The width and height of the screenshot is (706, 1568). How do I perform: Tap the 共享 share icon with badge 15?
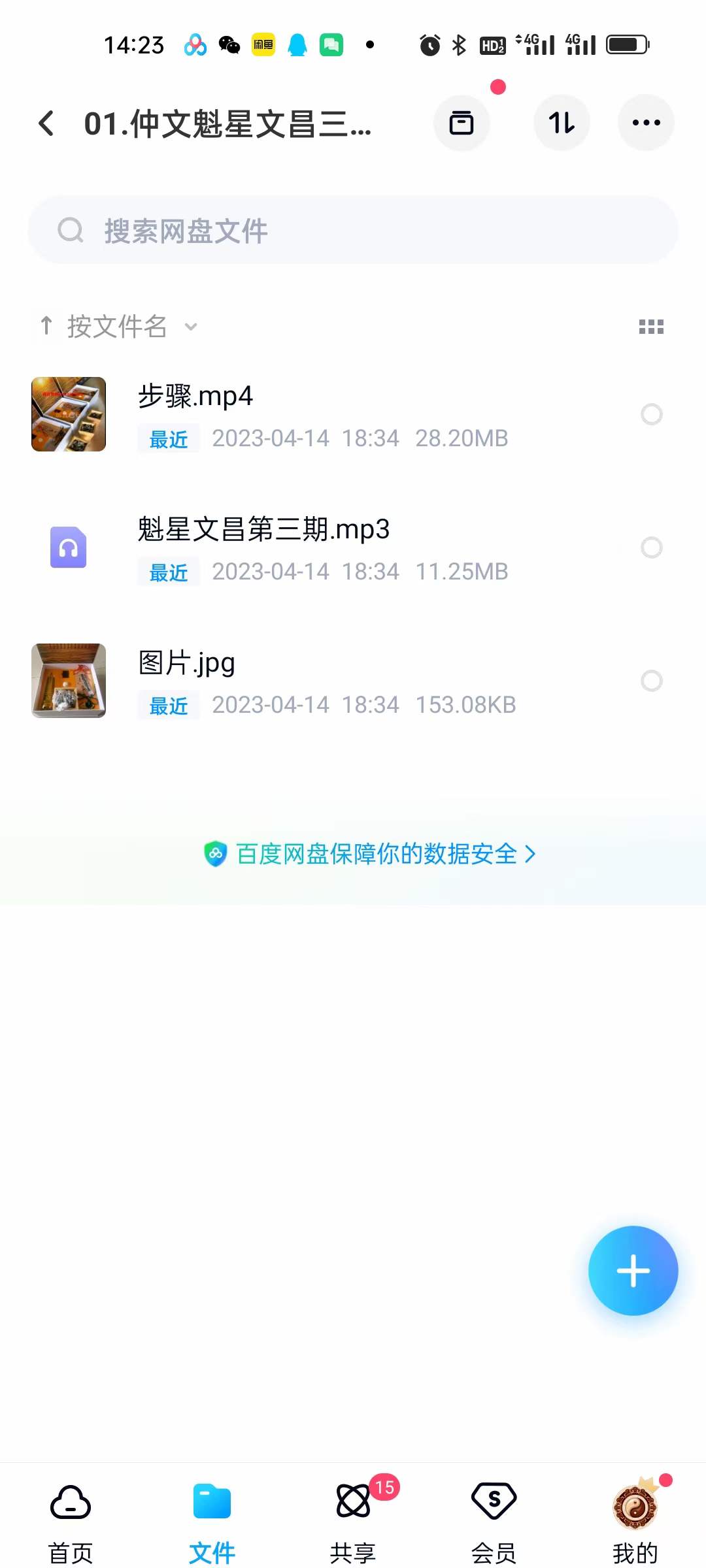coord(353,1503)
